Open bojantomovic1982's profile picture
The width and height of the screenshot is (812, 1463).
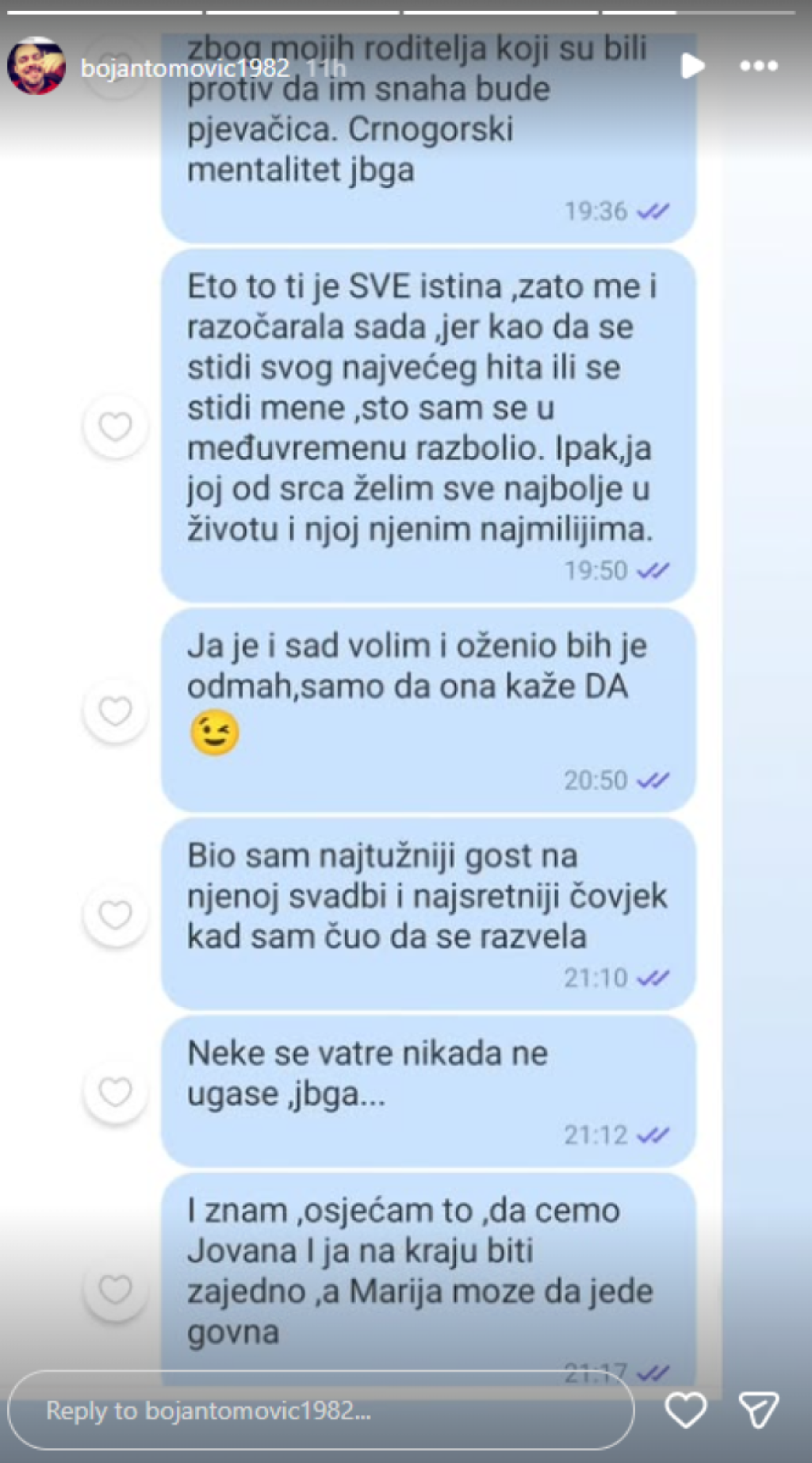point(36,66)
